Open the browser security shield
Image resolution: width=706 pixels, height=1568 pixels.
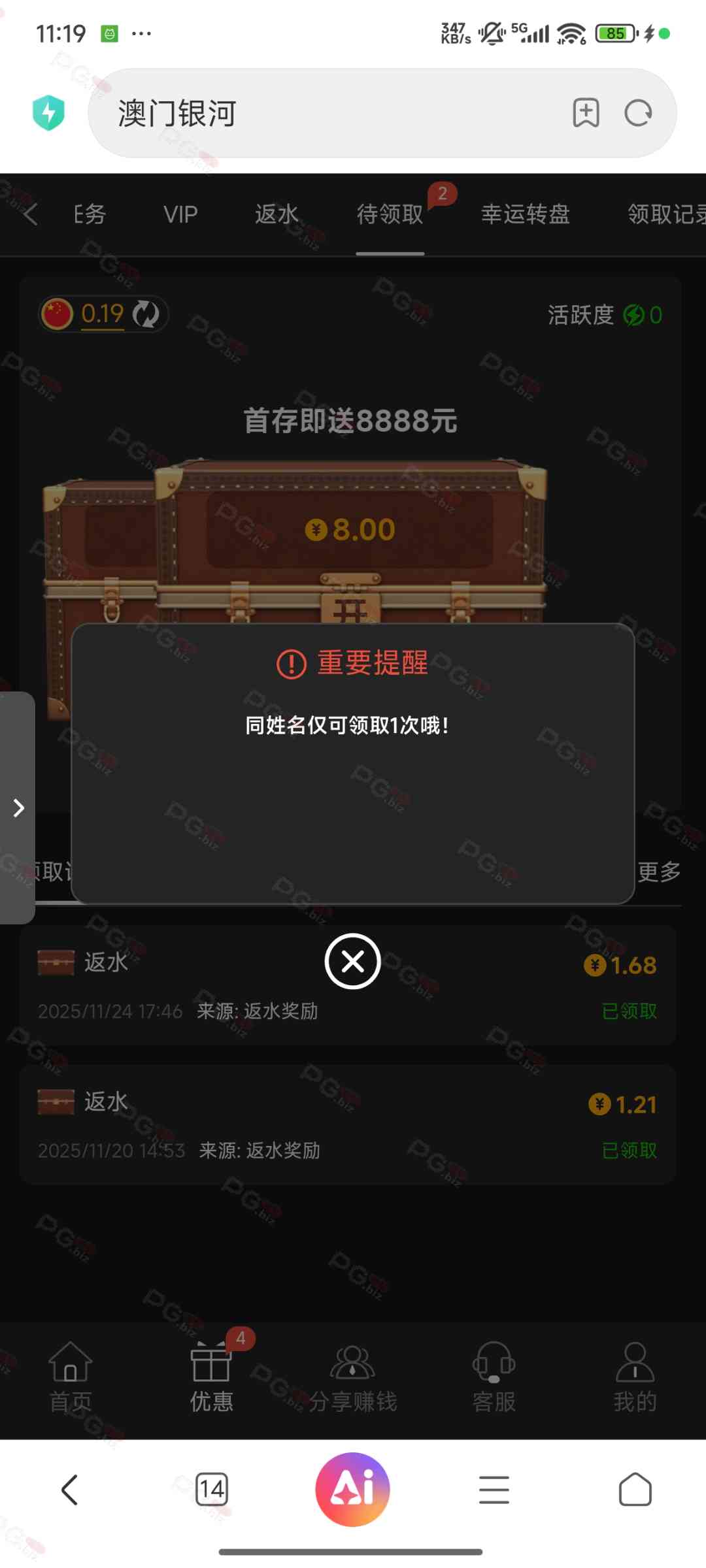tap(49, 113)
